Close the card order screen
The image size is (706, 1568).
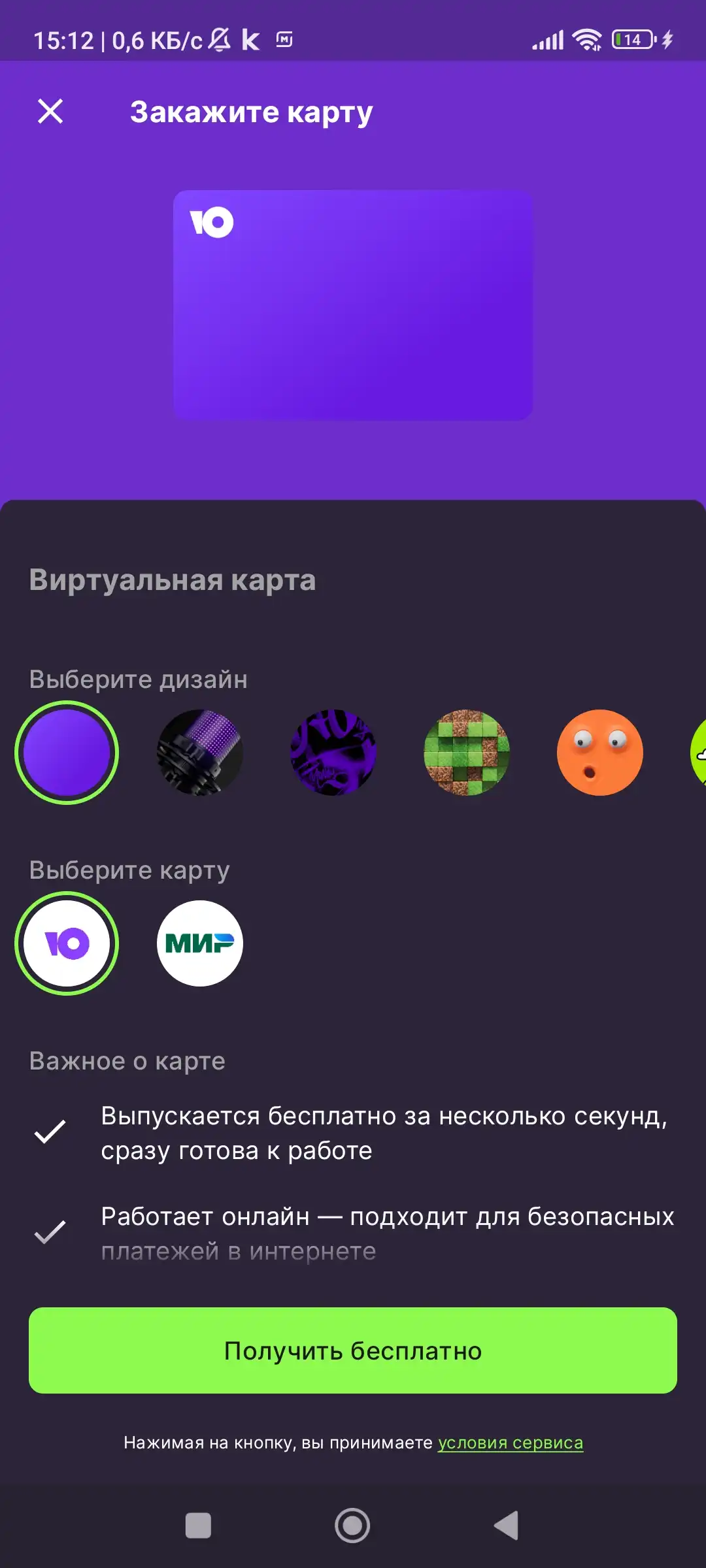(50, 111)
